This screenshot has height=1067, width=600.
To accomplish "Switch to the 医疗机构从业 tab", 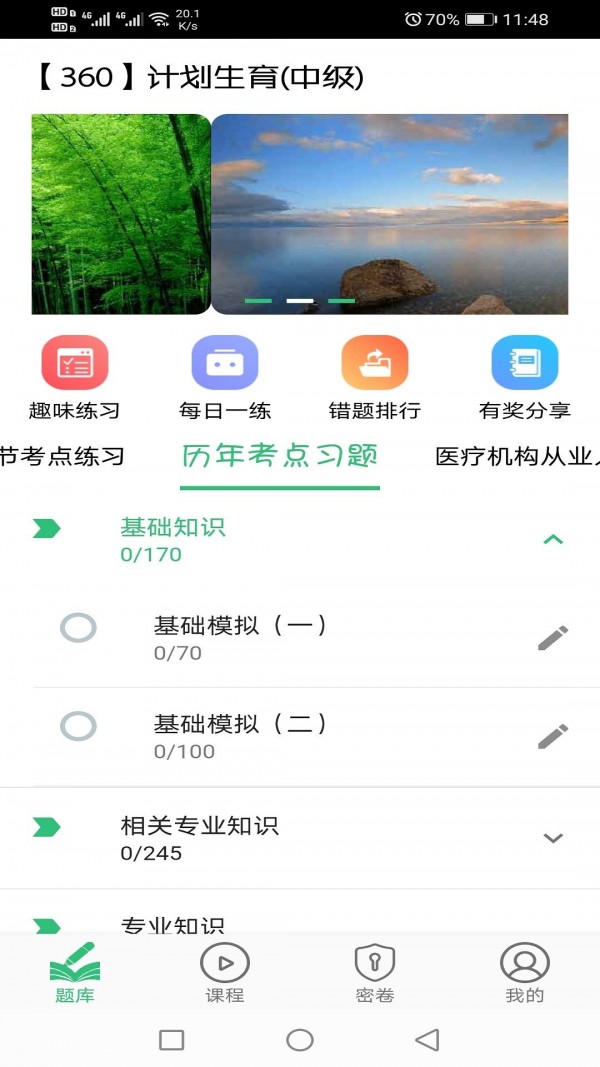I will click(x=517, y=457).
